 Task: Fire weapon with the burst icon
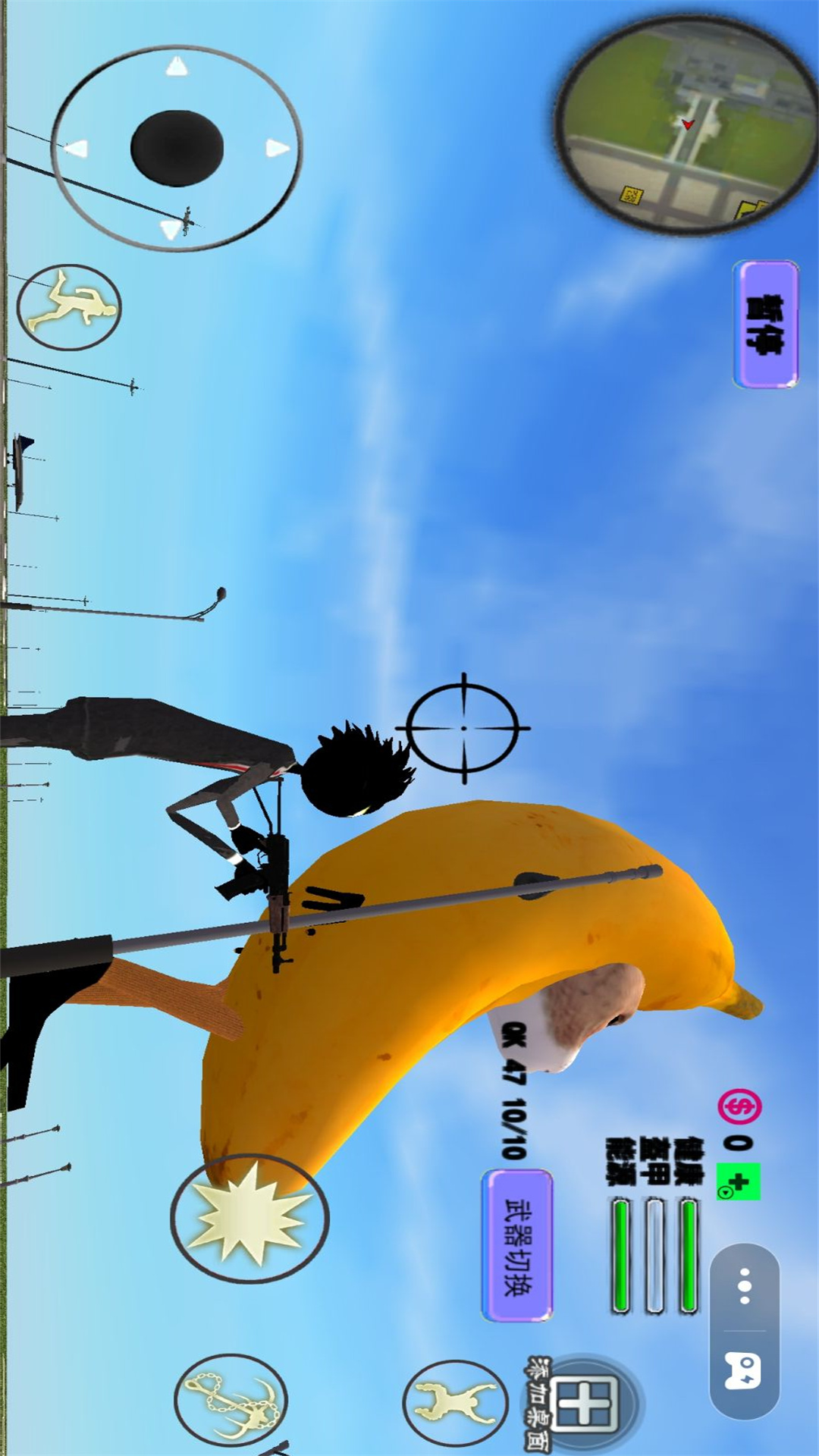[249, 1219]
